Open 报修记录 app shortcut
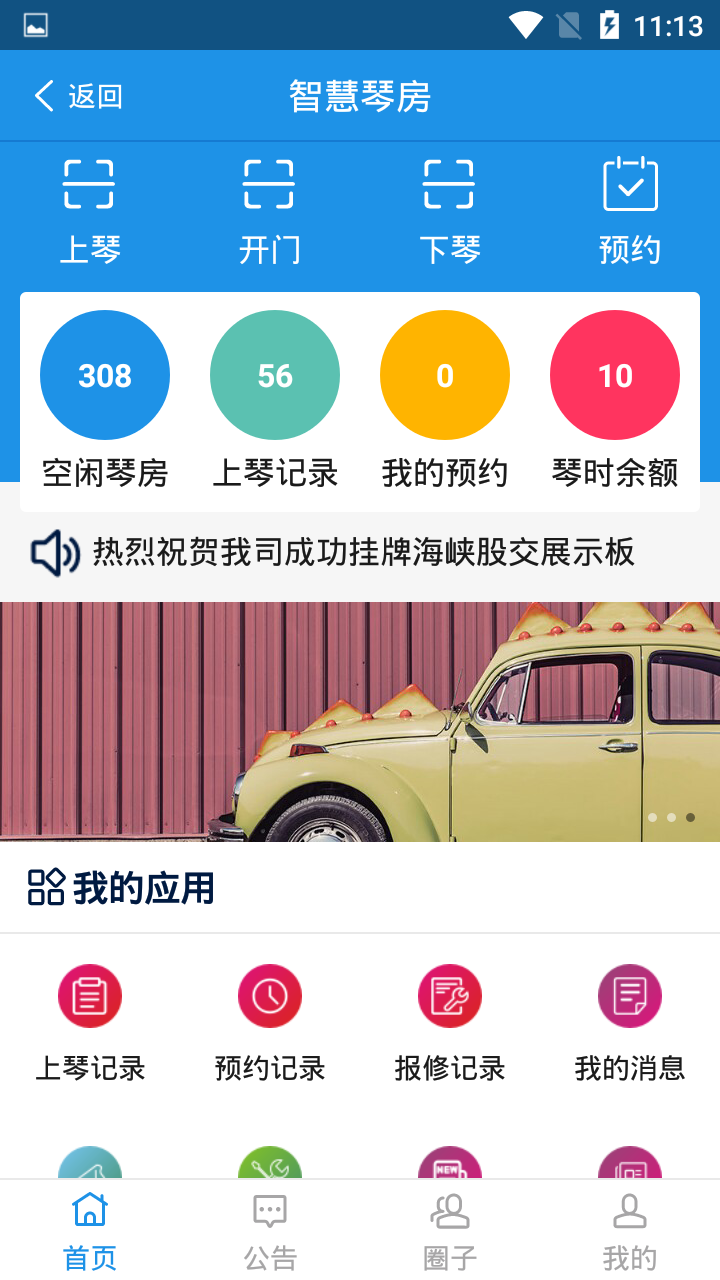This screenshot has width=720, height=1280. 450,1022
